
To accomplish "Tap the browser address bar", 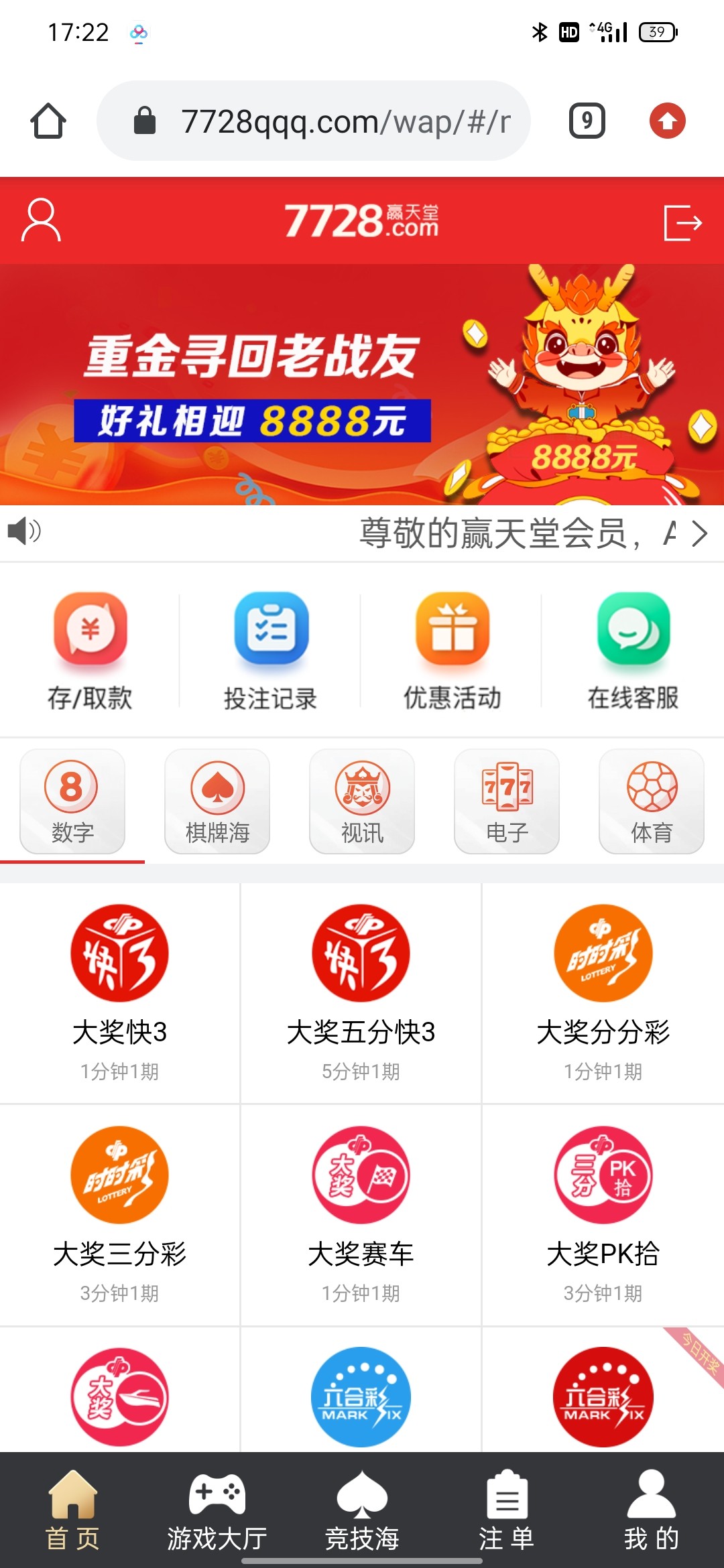I will (x=315, y=121).
